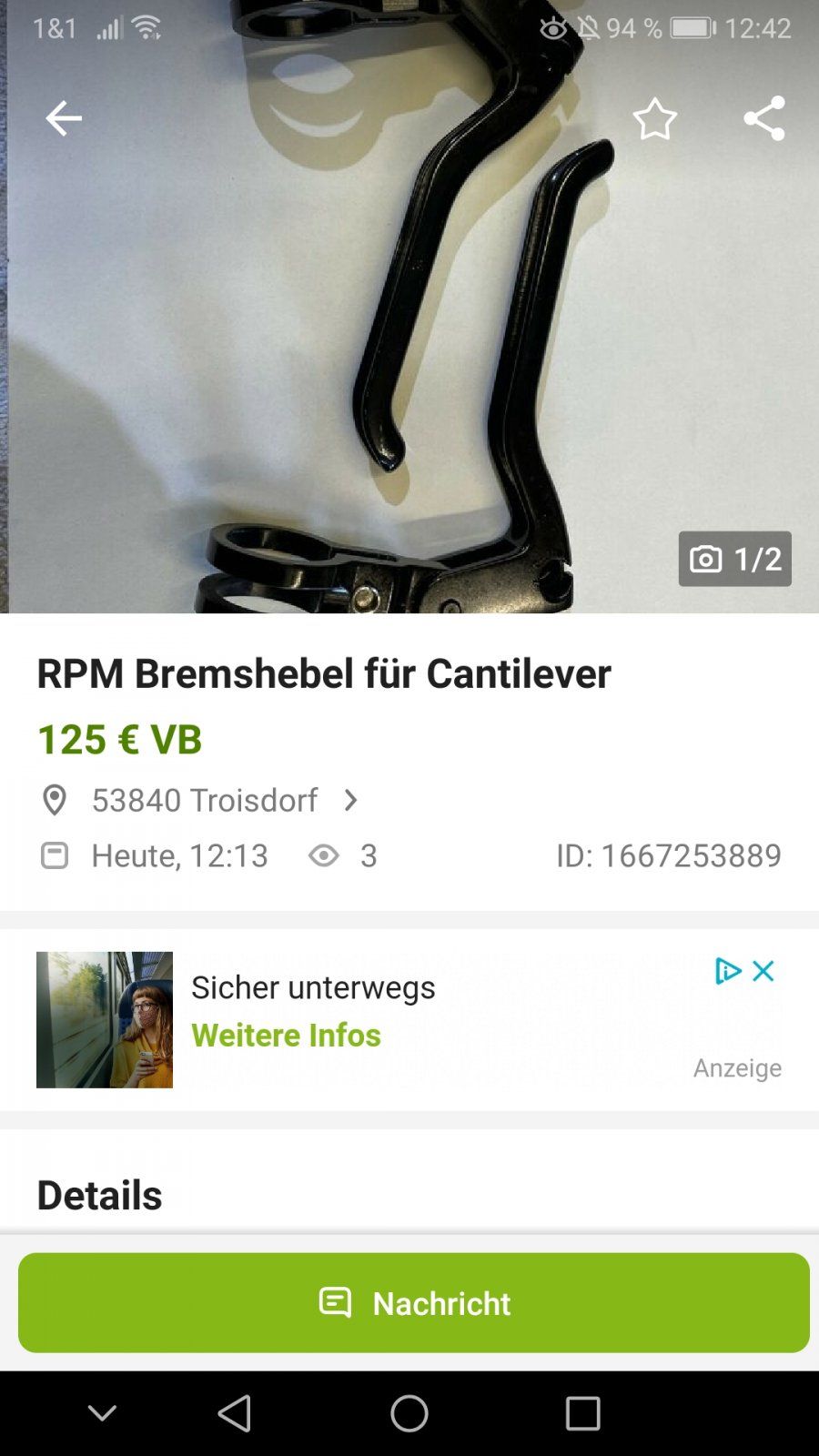Send a Nachricht to the seller
Image resolution: width=819 pixels, height=1456 pixels.
414,1303
